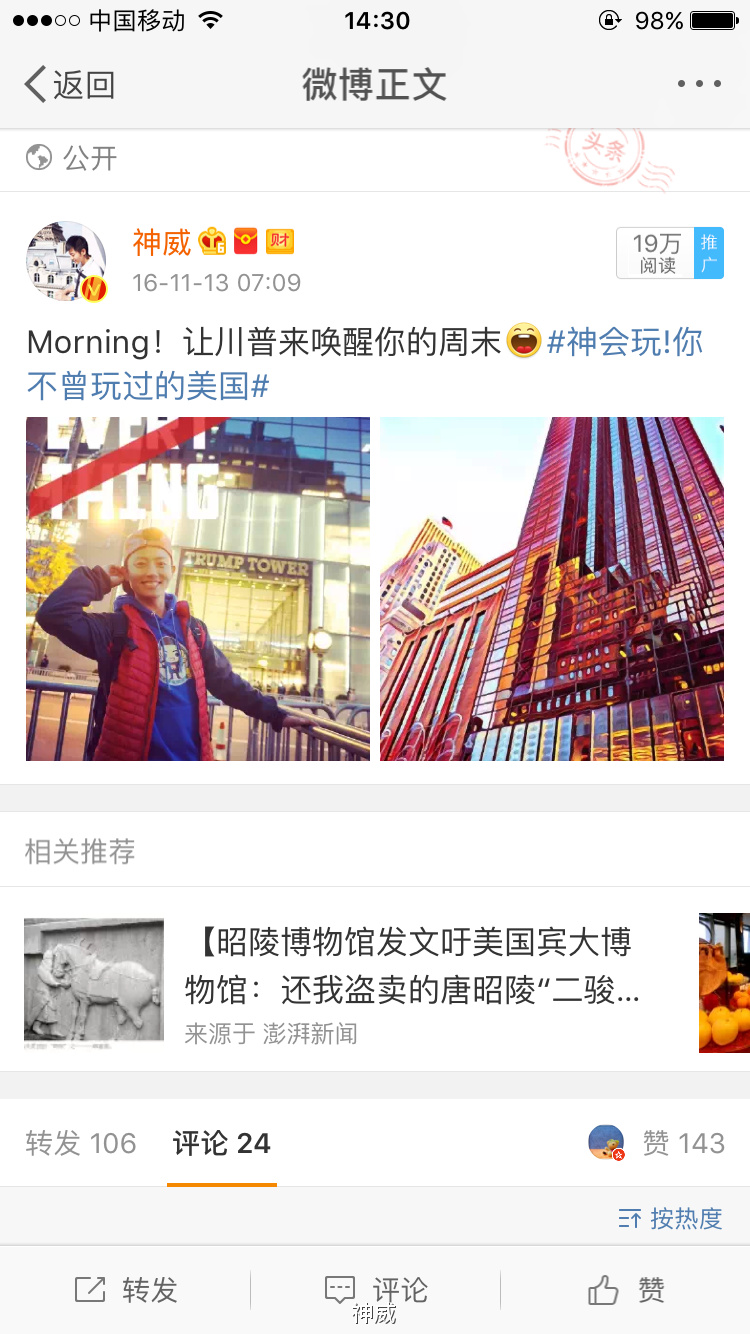Switch to the 评论 24 tab
750x1334 pixels.
221,1142
